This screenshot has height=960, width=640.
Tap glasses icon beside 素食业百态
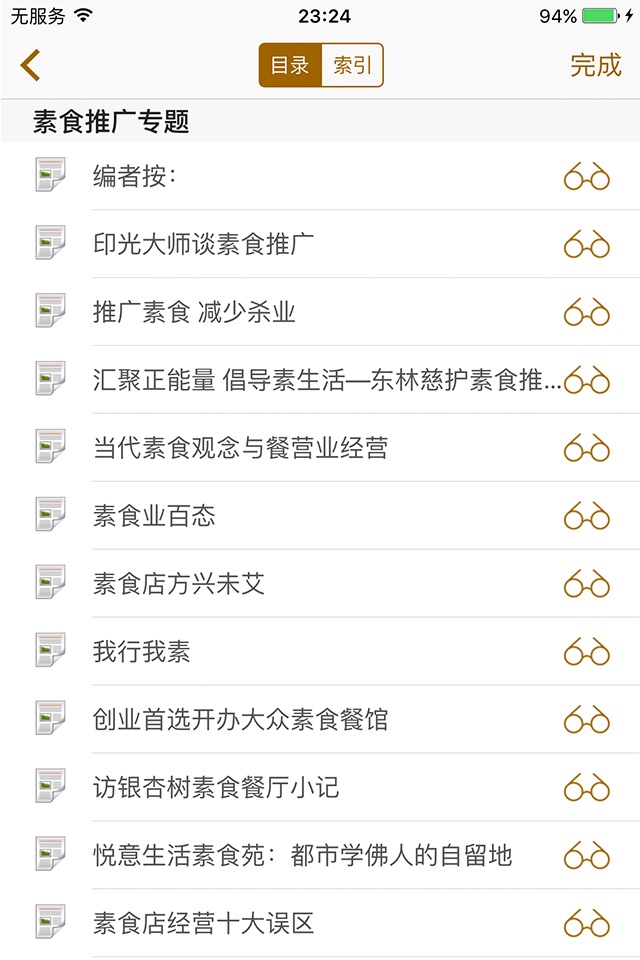click(x=586, y=516)
